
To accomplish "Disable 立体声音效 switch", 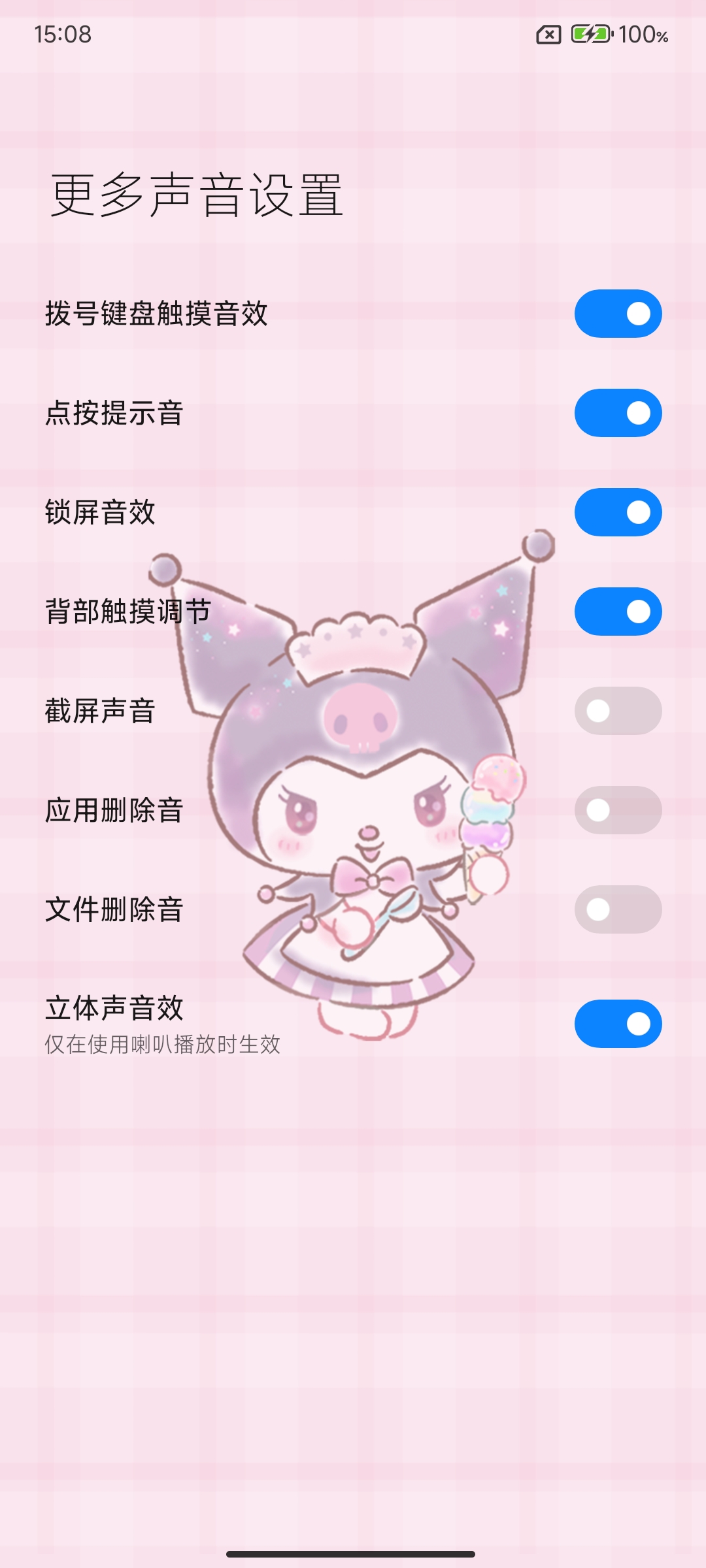I will [618, 1024].
